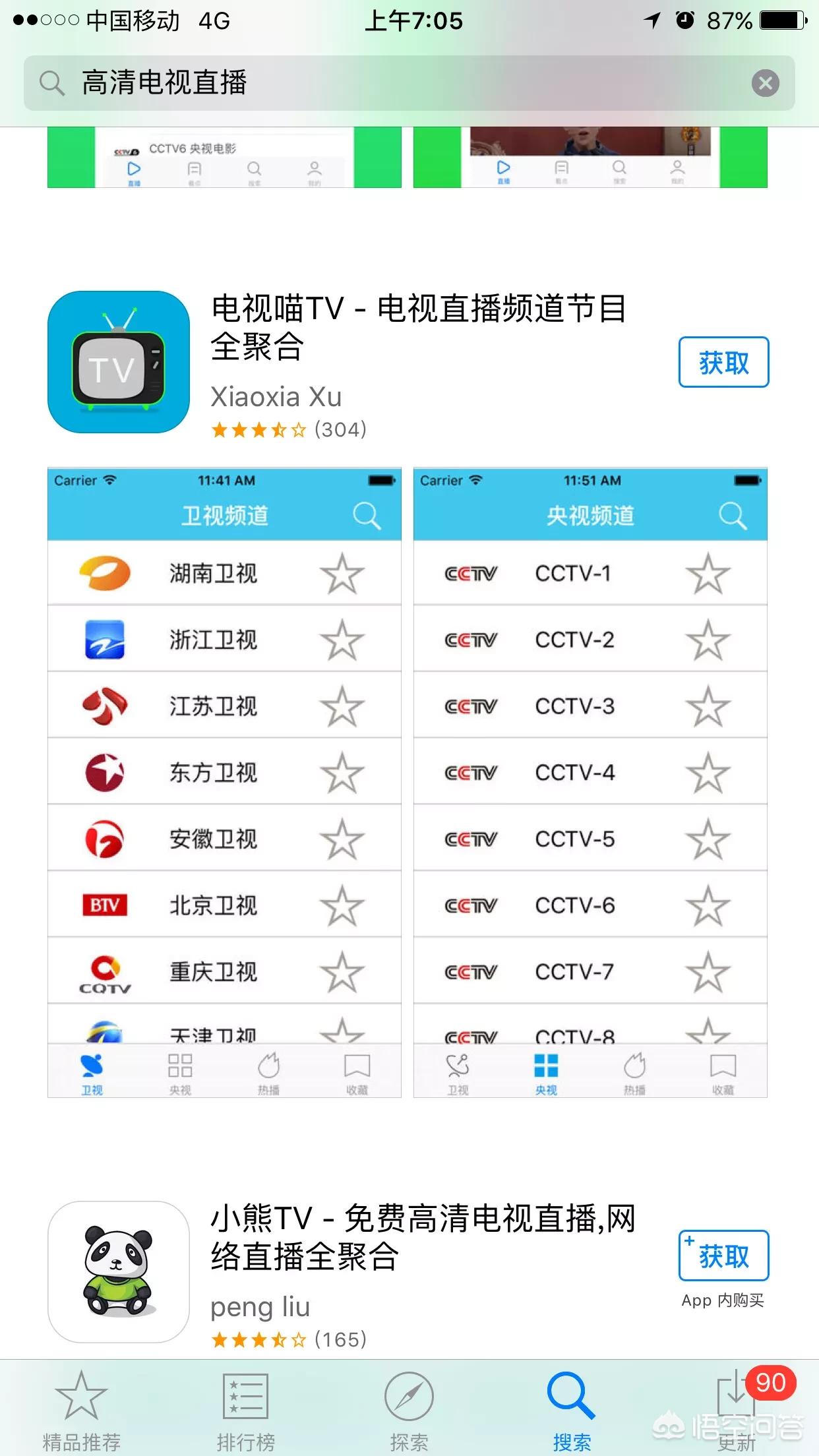
Task: Favorite 湖南卫视 with its star
Action: coord(342,573)
